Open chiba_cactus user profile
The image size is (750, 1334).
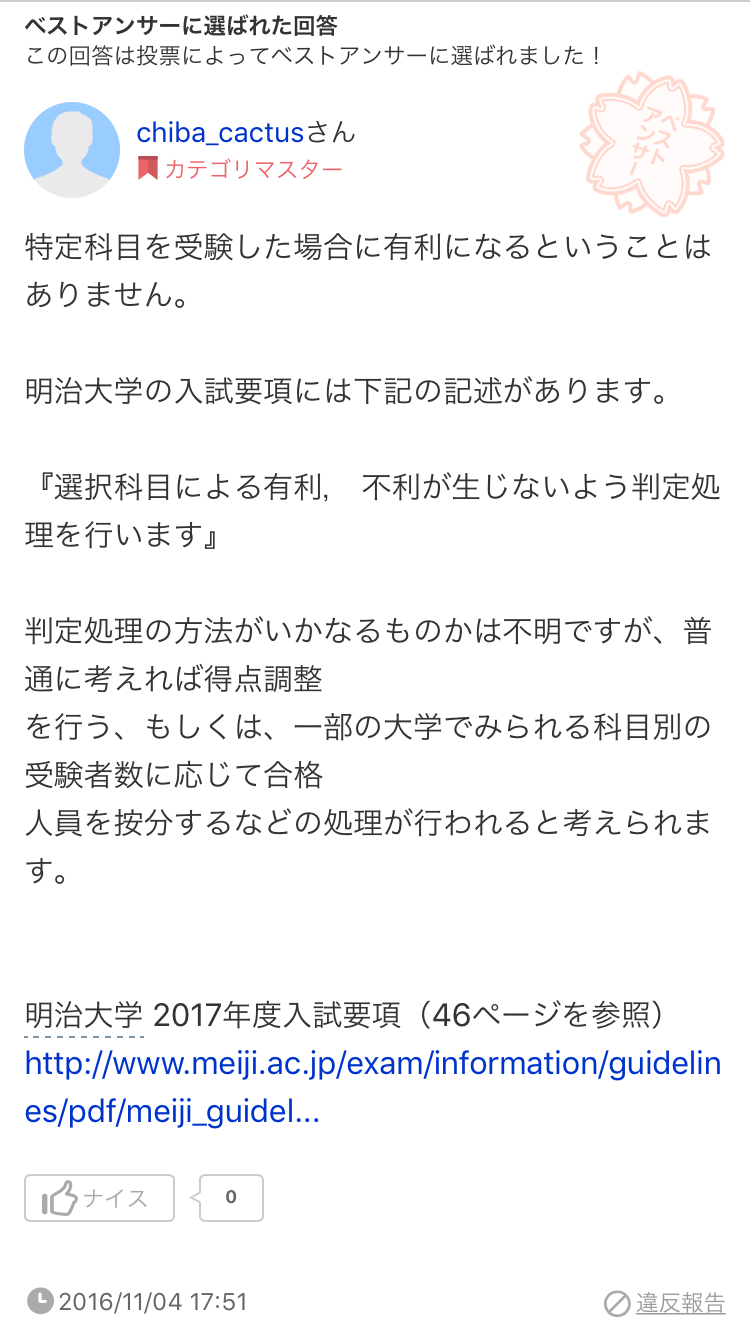(220, 132)
